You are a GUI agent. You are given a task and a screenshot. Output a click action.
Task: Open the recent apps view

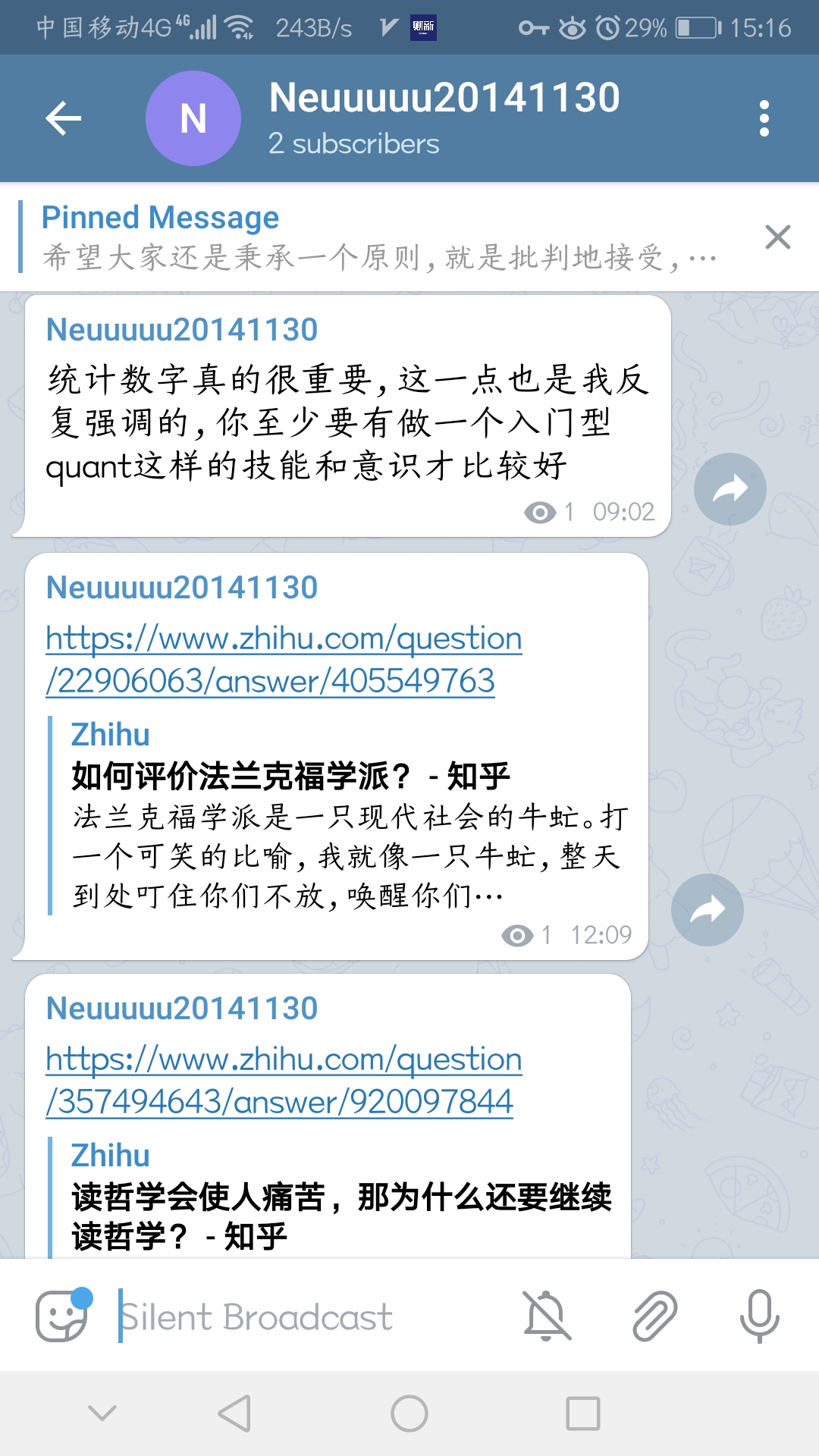(x=582, y=1414)
